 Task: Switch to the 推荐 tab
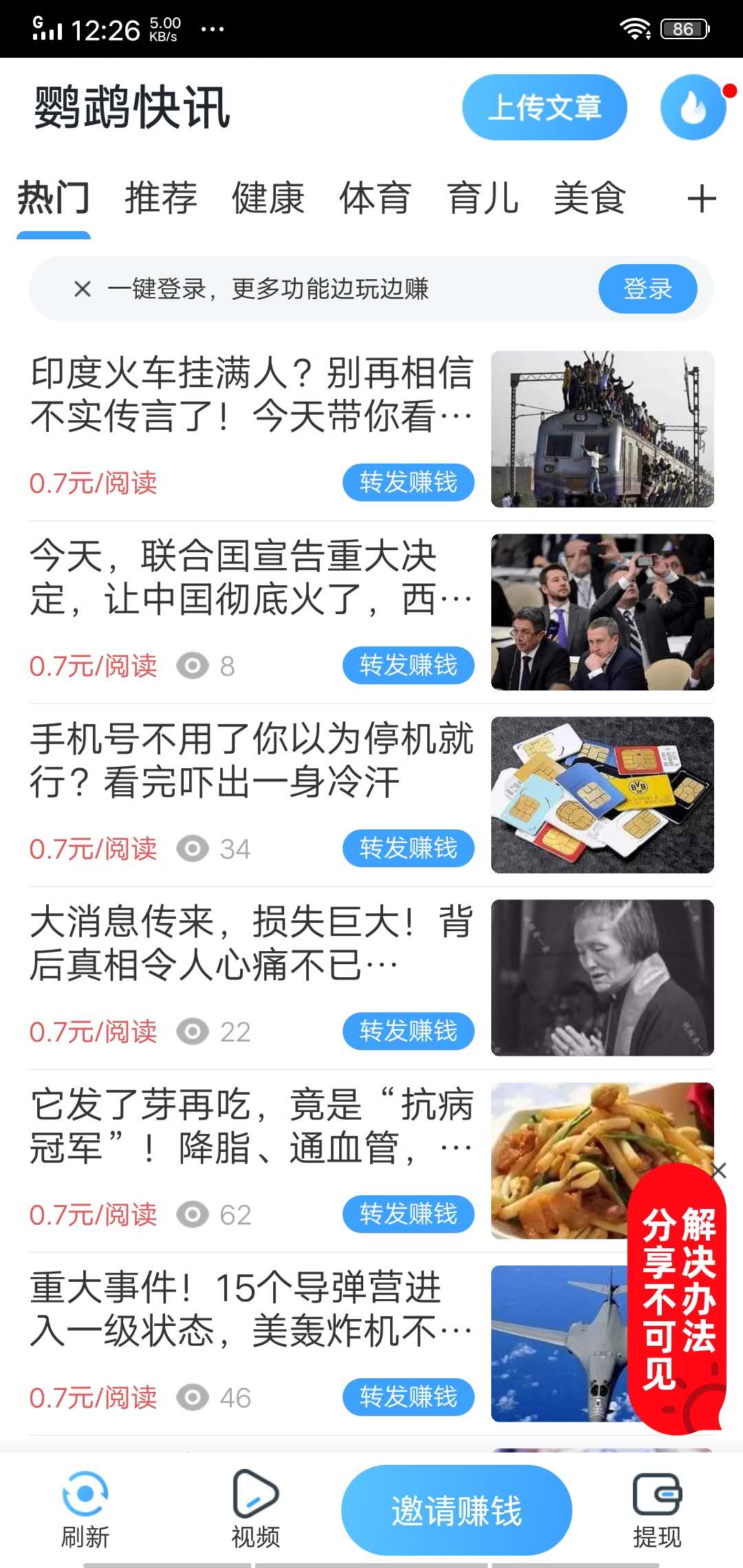coord(160,199)
